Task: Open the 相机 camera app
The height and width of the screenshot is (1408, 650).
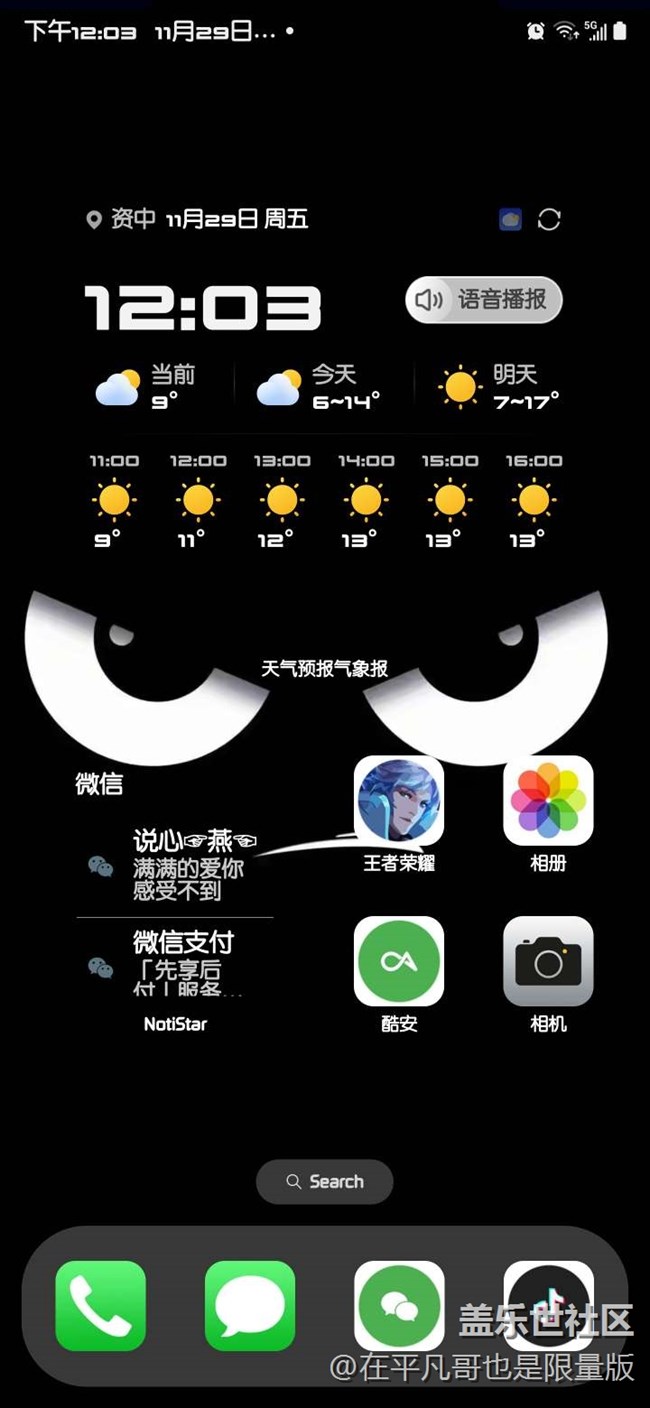Action: [548, 961]
